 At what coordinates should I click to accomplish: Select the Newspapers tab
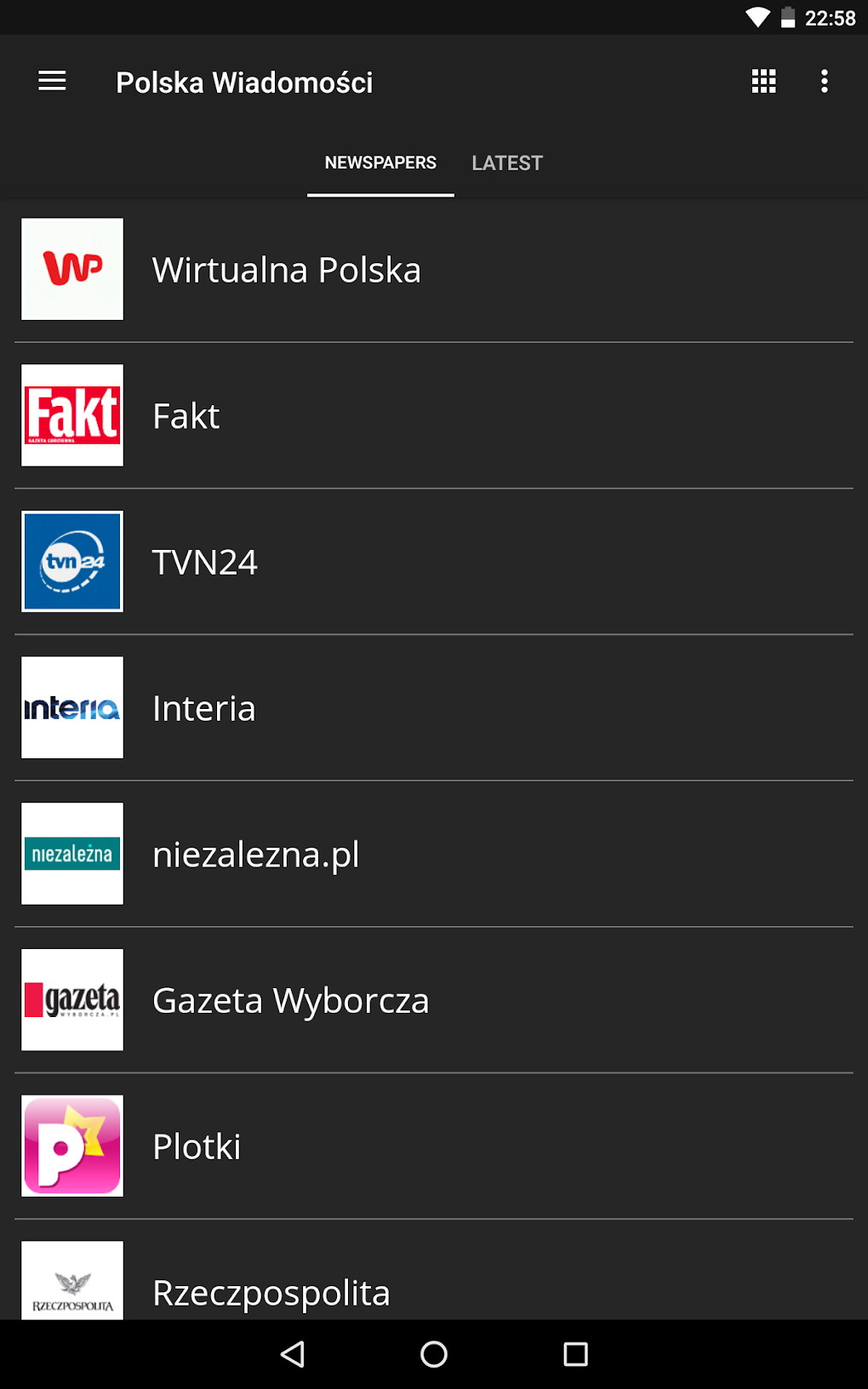coord(380,163)
